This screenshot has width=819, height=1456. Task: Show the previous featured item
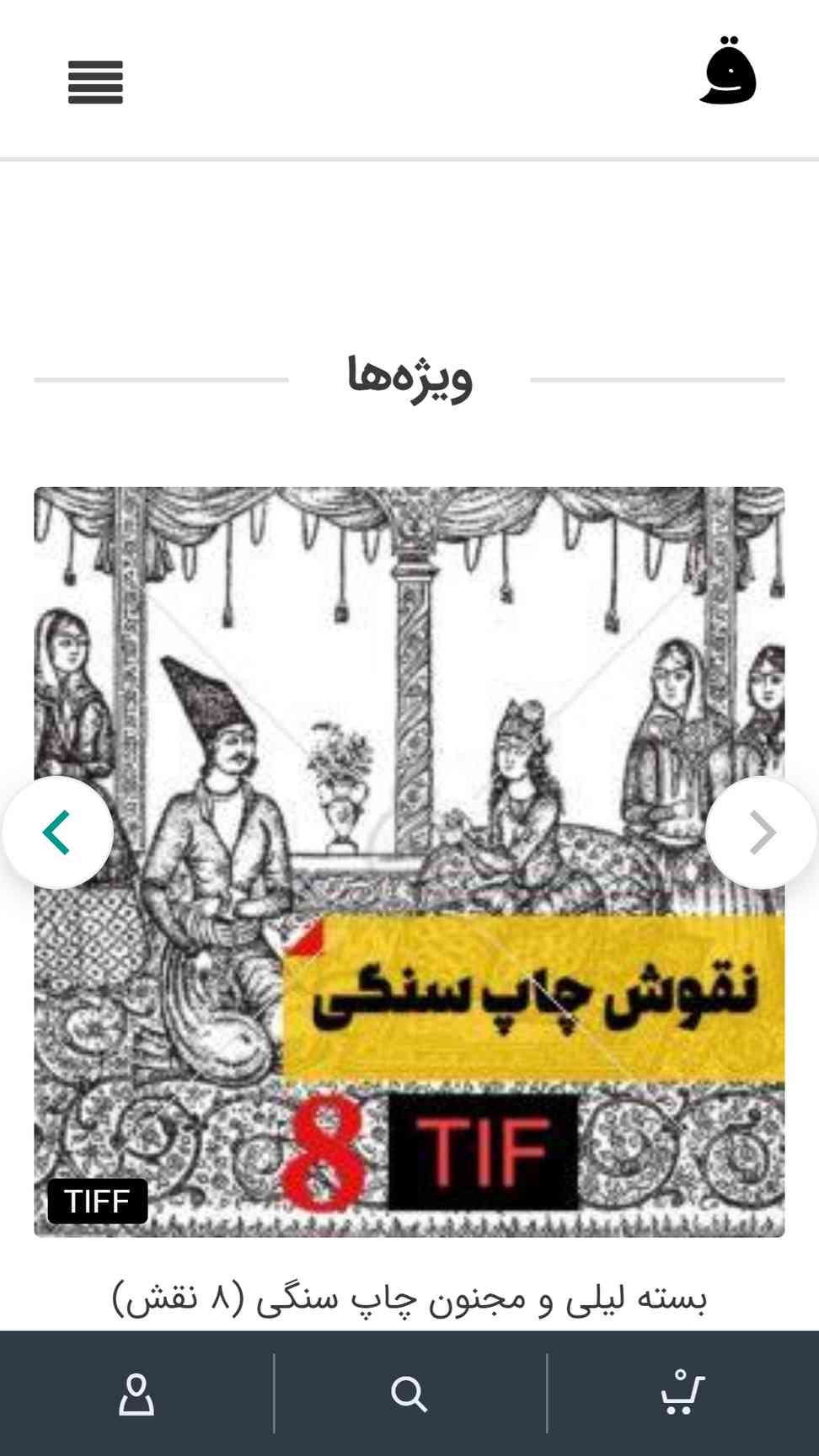click(57, 832)
